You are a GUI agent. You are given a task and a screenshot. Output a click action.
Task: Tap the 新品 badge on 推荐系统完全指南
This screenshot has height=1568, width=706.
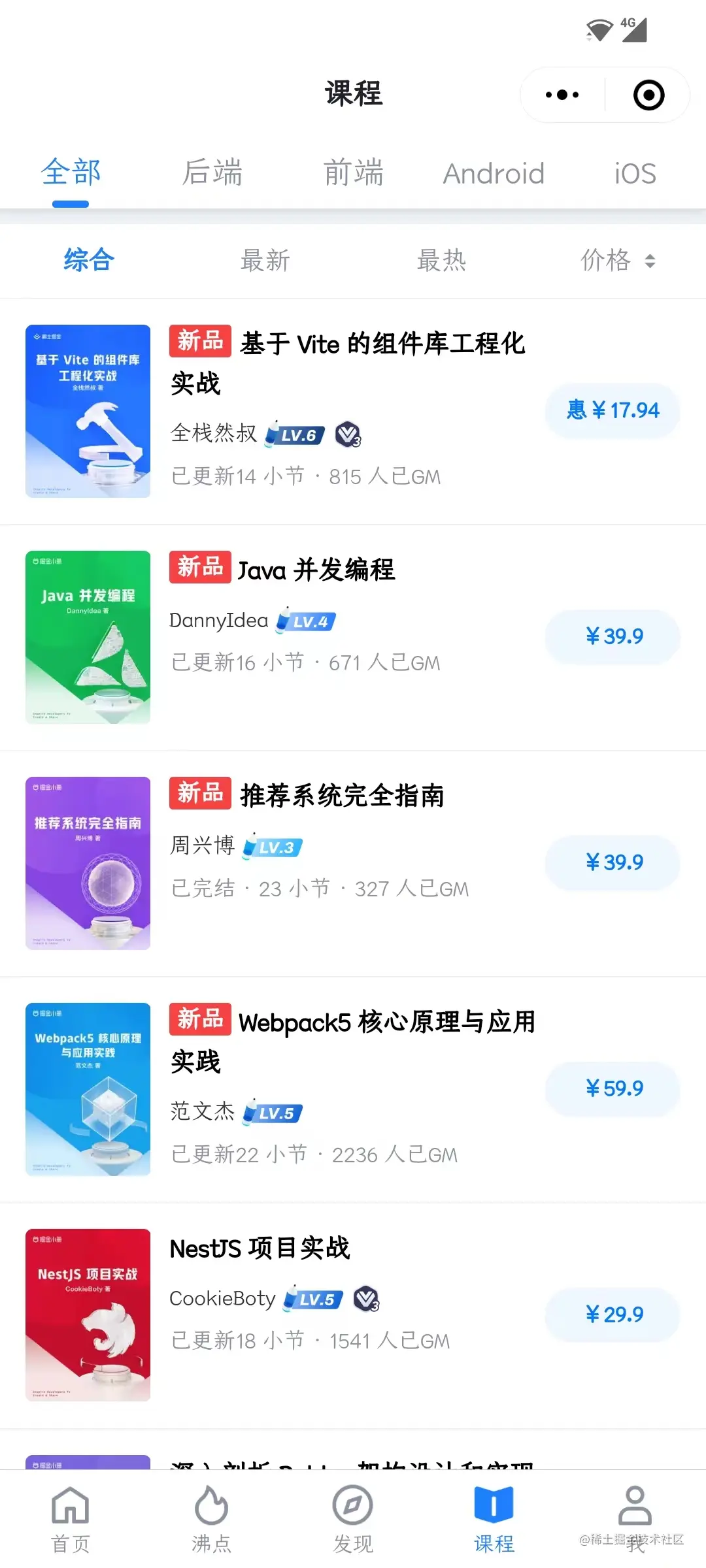[199, 794]
